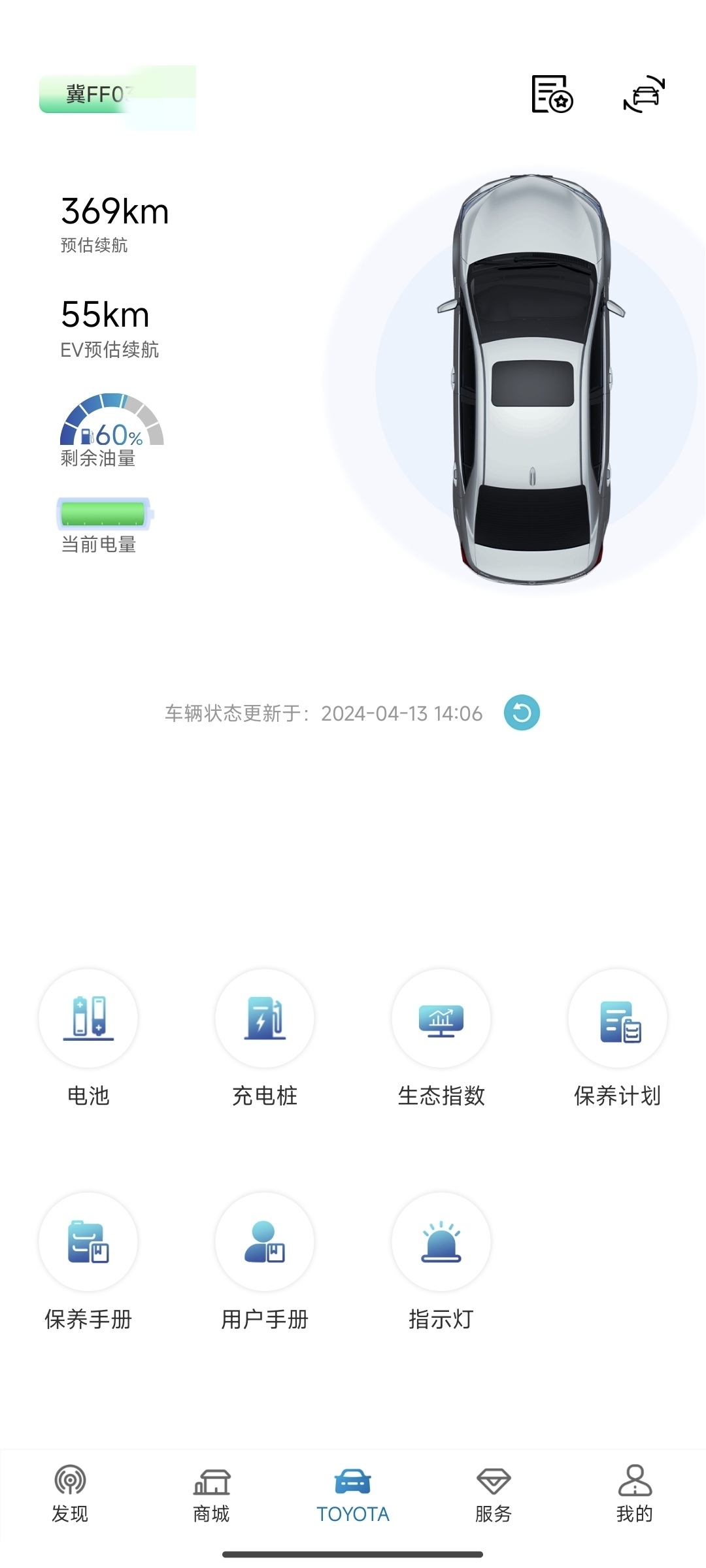Switch to the 商城 tab

(x=211, y=1495)
